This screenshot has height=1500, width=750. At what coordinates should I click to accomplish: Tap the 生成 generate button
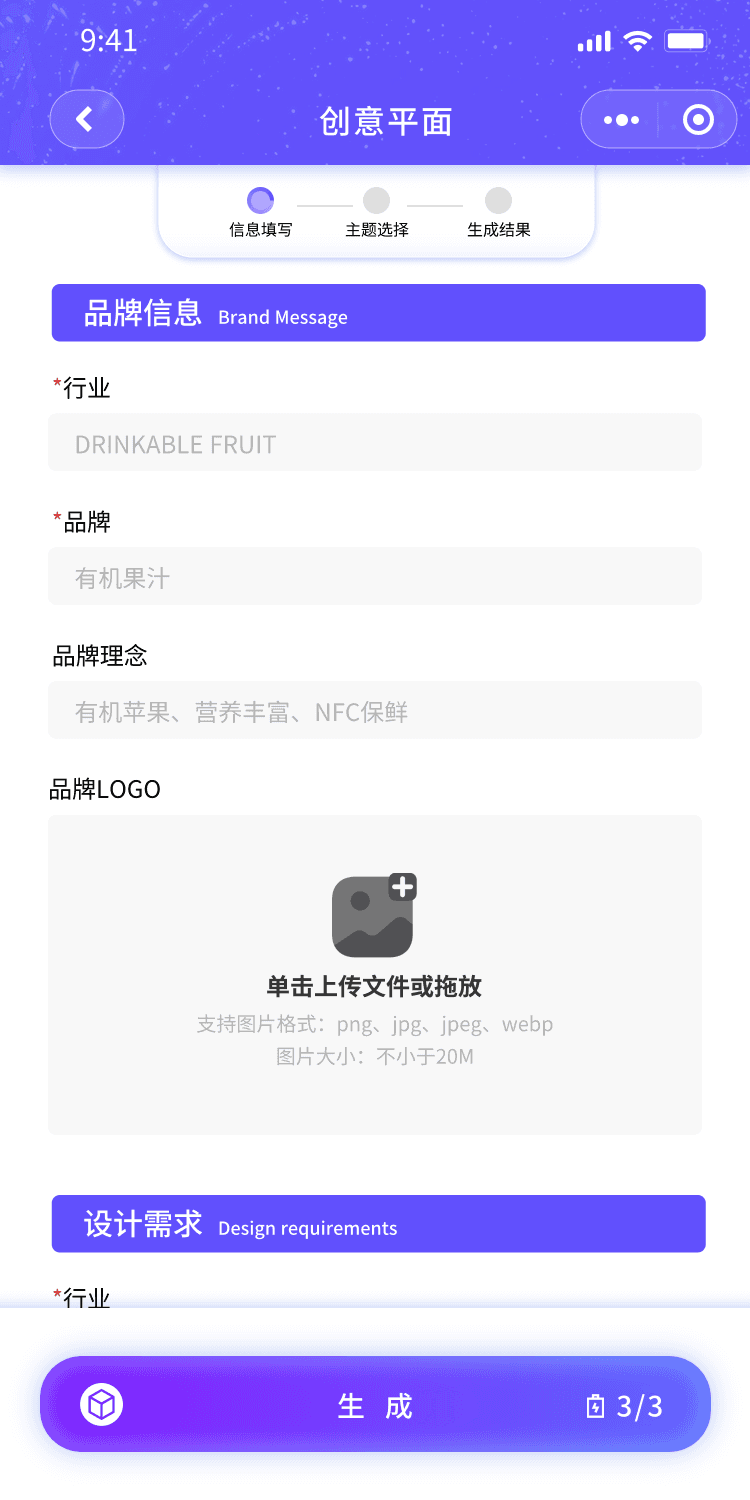(375, 1405)
